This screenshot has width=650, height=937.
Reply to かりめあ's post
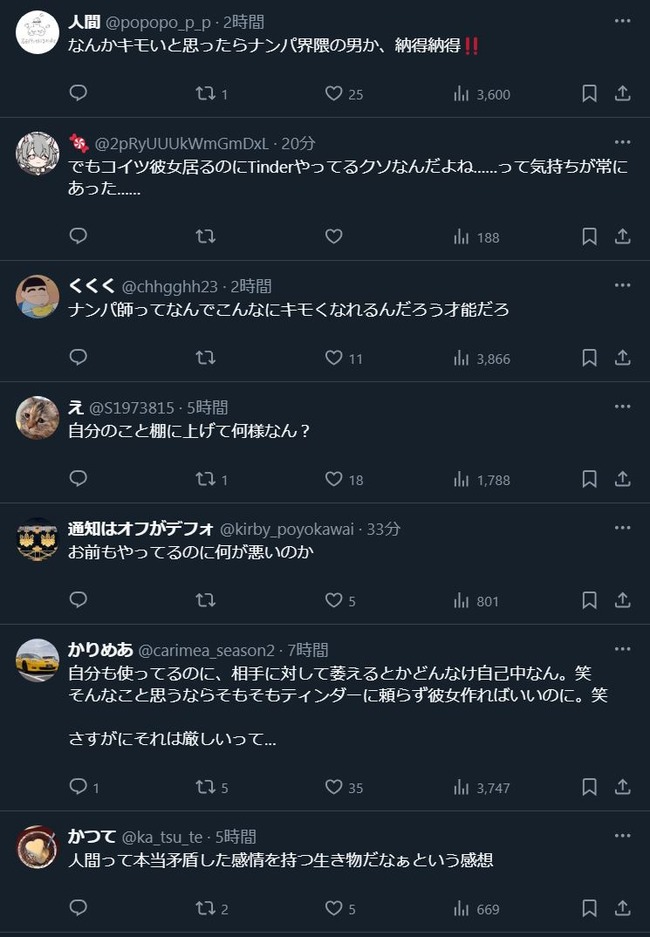coord(79,787)
